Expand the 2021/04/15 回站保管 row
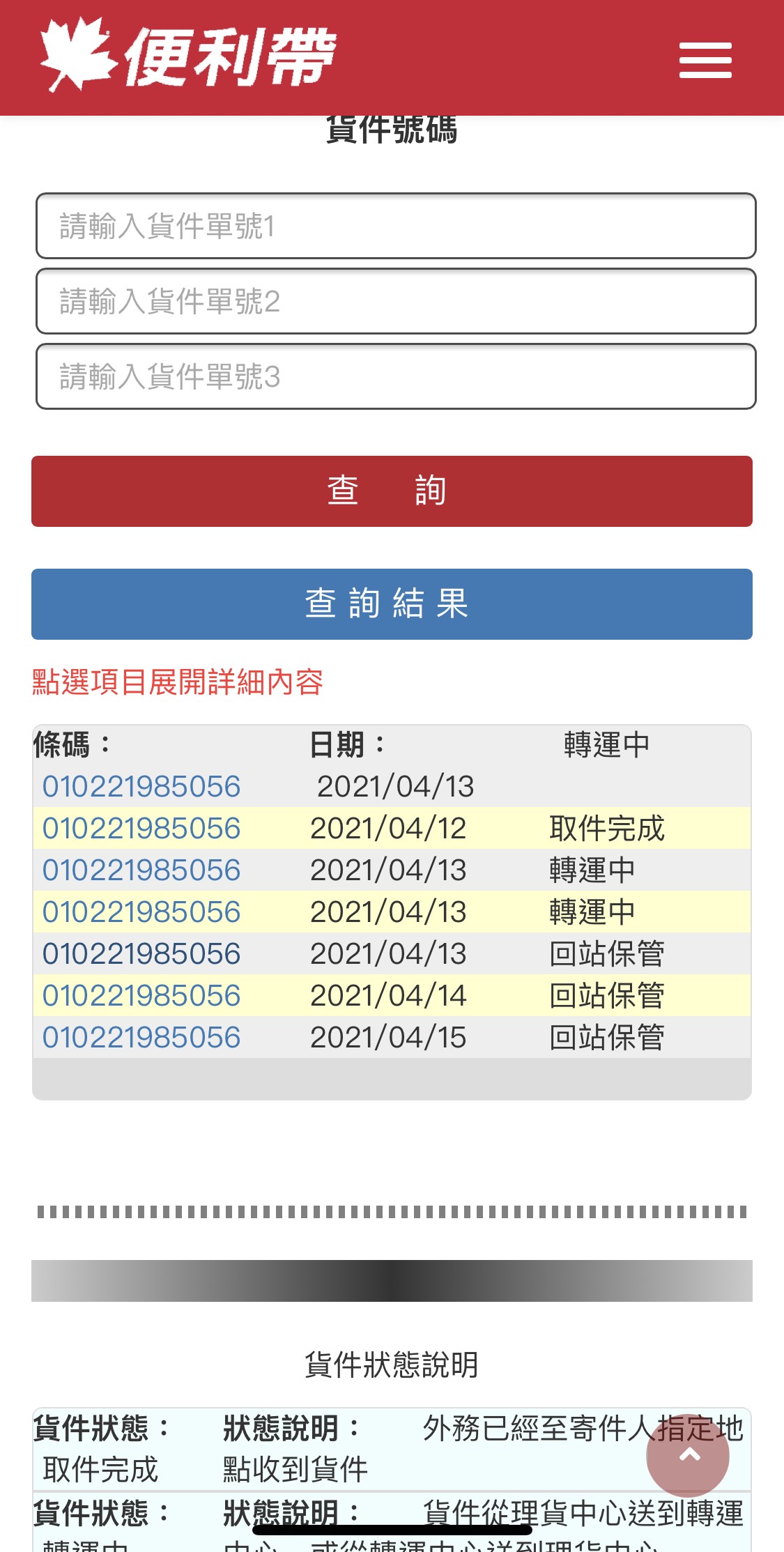Viewport: 784px width, 1552px height. click(x=392, y=1037)
